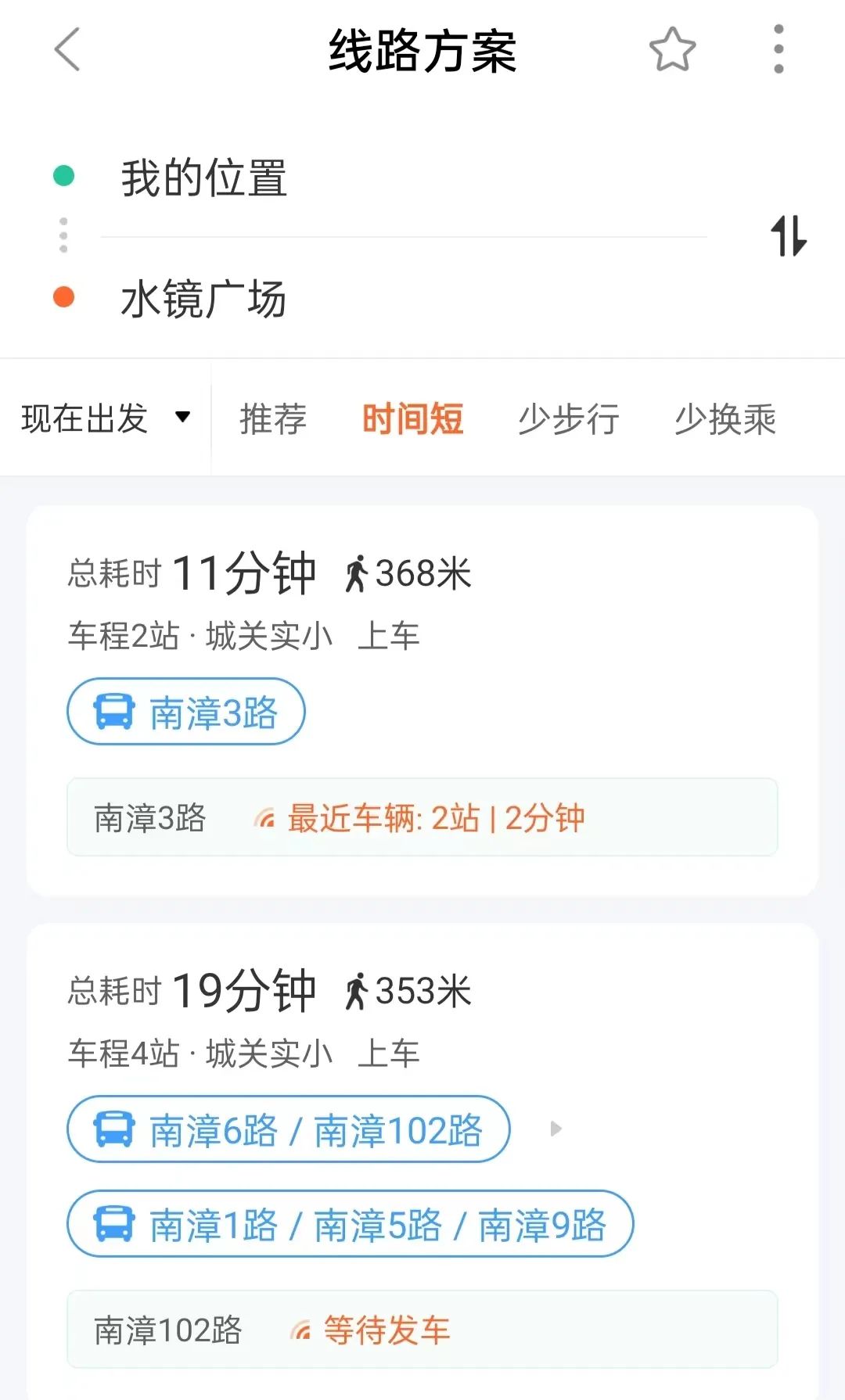
Task: Tap the 南漳1路 / 南漳5路 / 南漳9路 chip
Action: click(x=351, y=1224)
